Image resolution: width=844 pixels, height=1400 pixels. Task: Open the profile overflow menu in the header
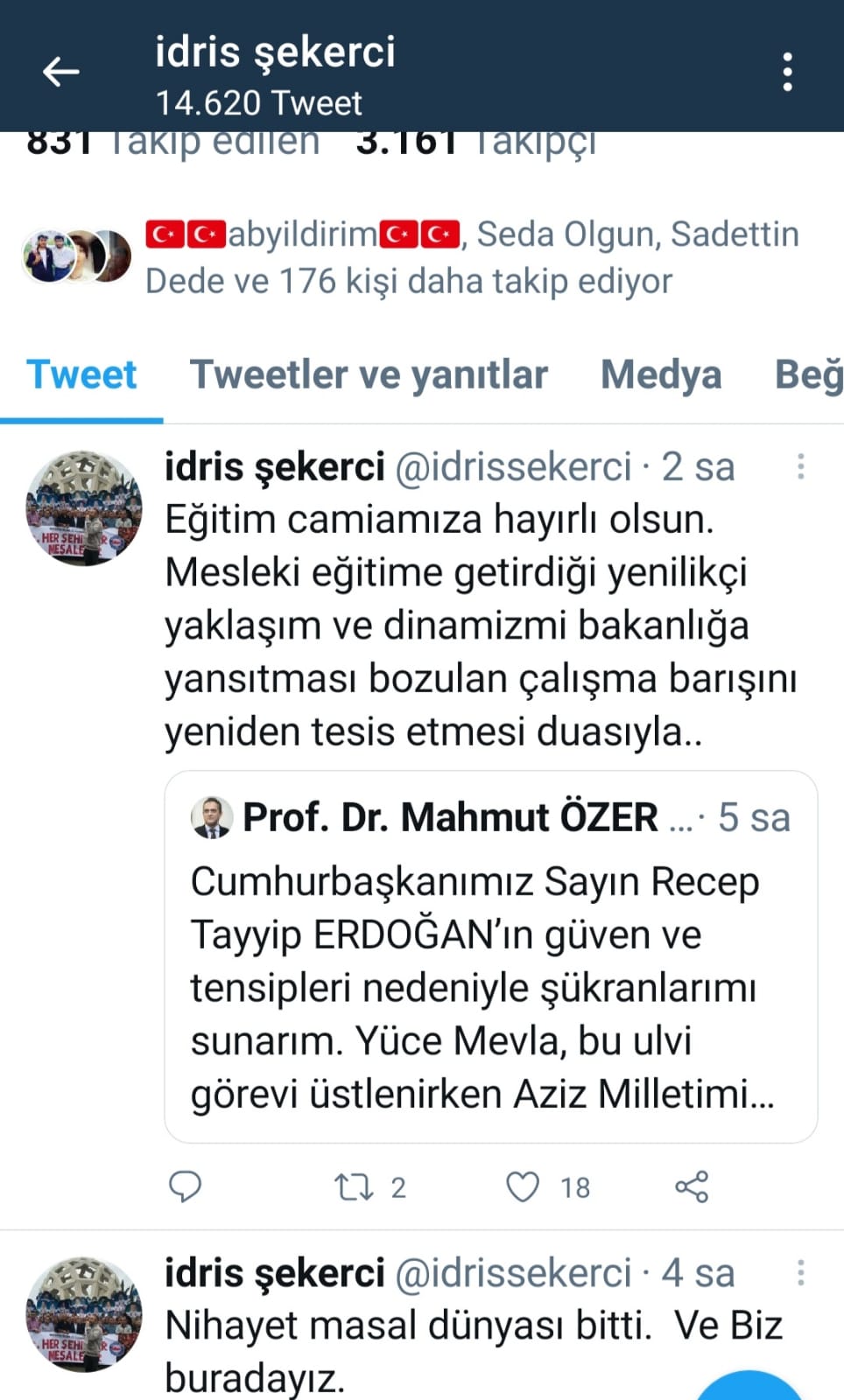click(787, 71)
